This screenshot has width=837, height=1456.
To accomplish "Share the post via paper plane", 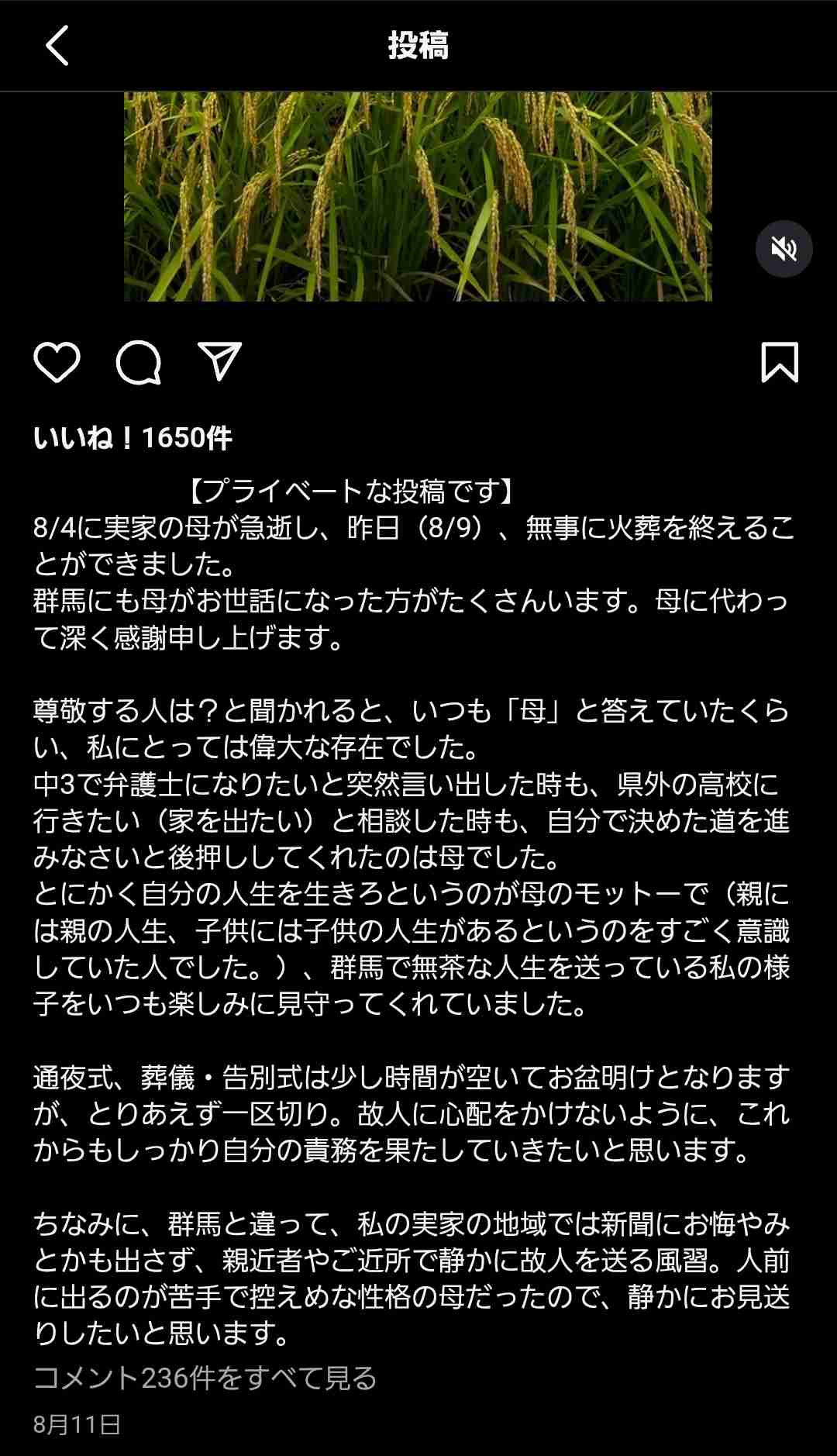I will 220,361.
